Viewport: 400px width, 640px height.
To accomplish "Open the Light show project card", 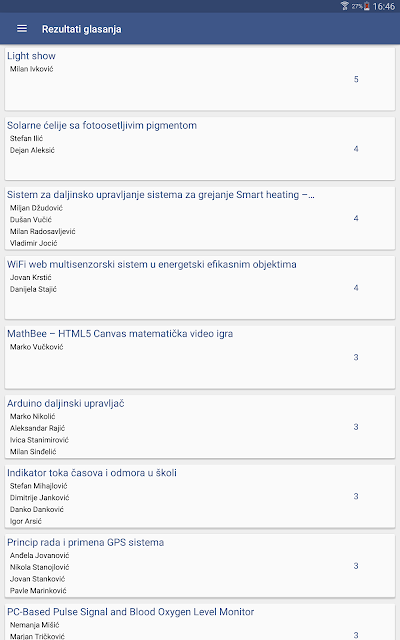I will pos(200,79).
